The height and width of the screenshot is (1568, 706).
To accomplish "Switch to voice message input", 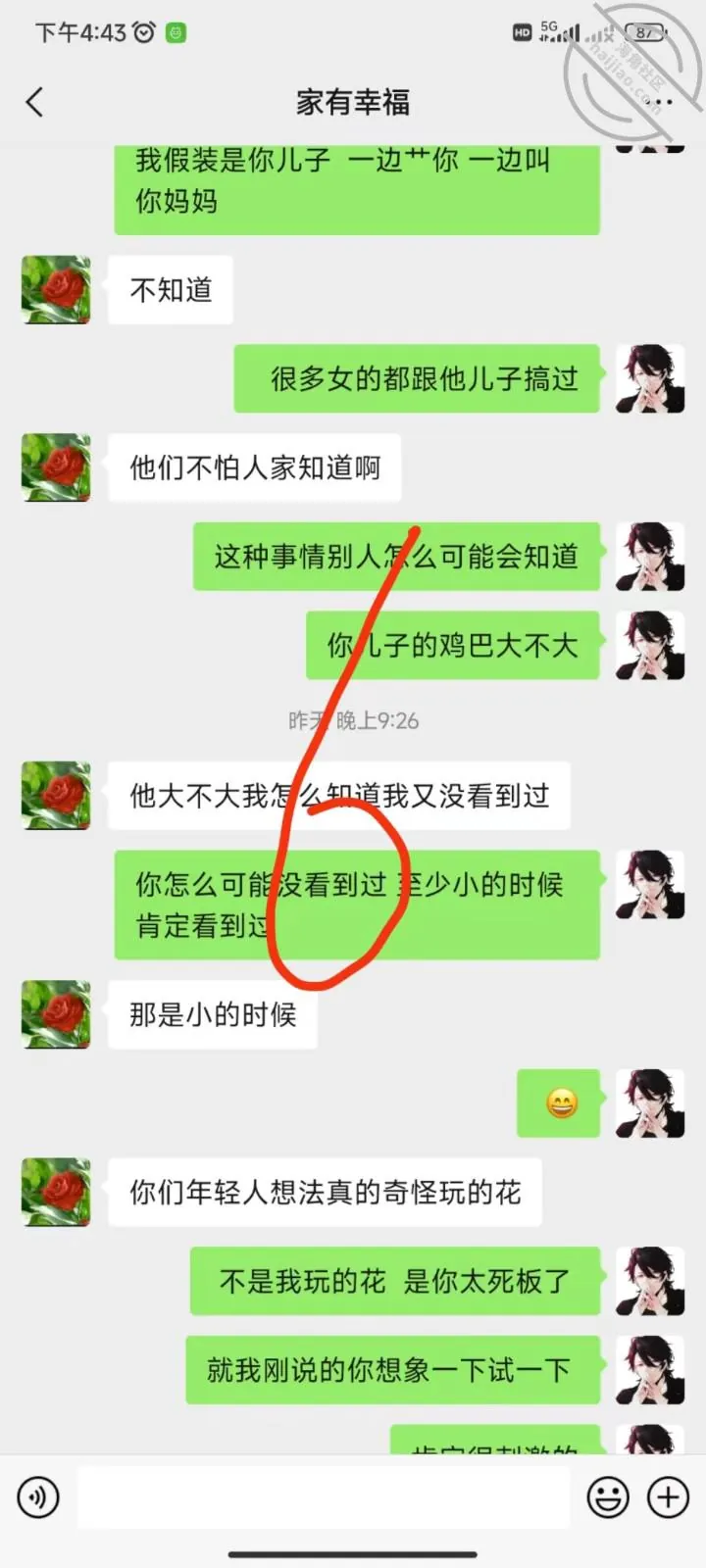I will (38, 1497).
